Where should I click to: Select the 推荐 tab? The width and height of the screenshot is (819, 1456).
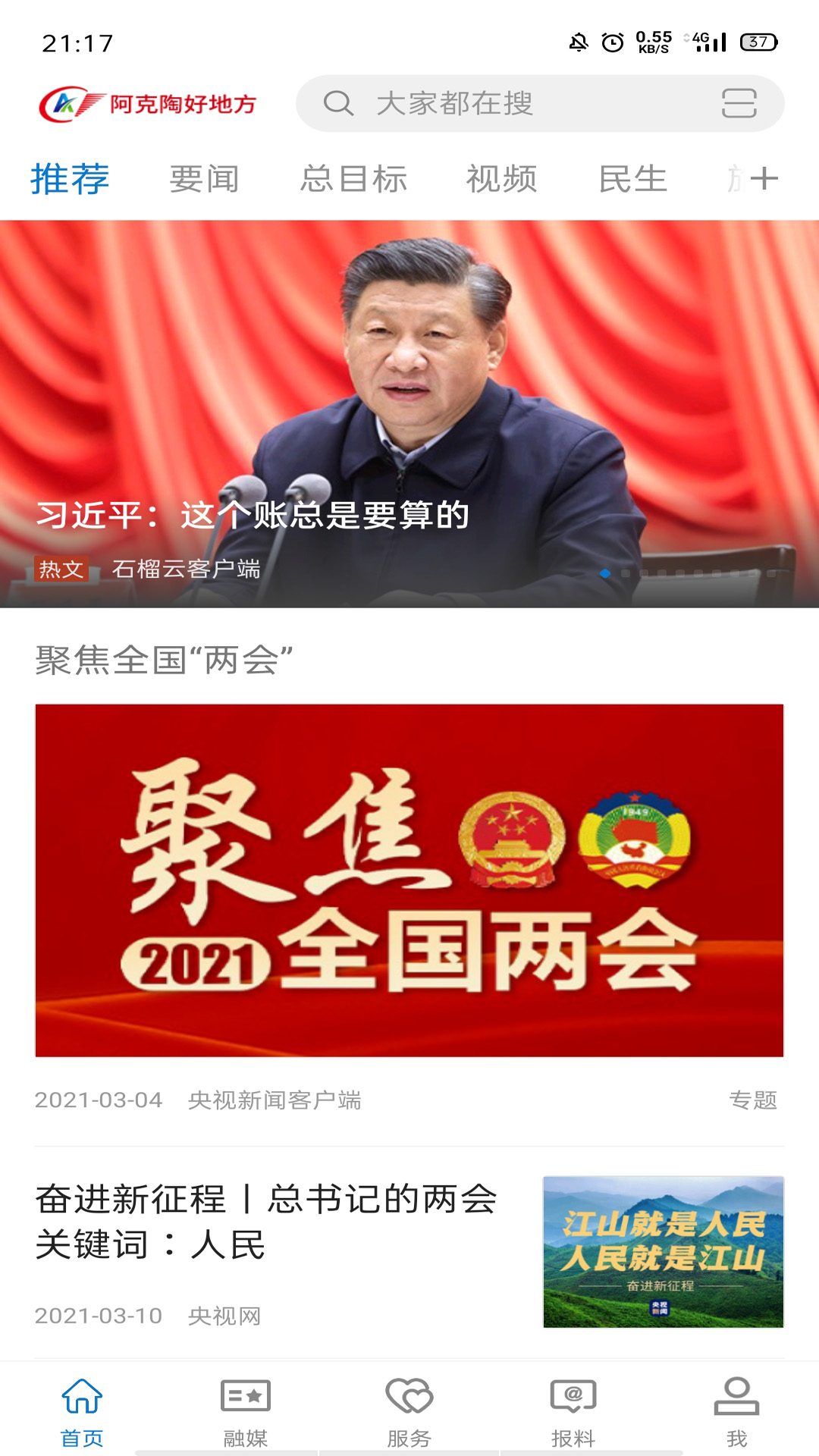[70, 180]
